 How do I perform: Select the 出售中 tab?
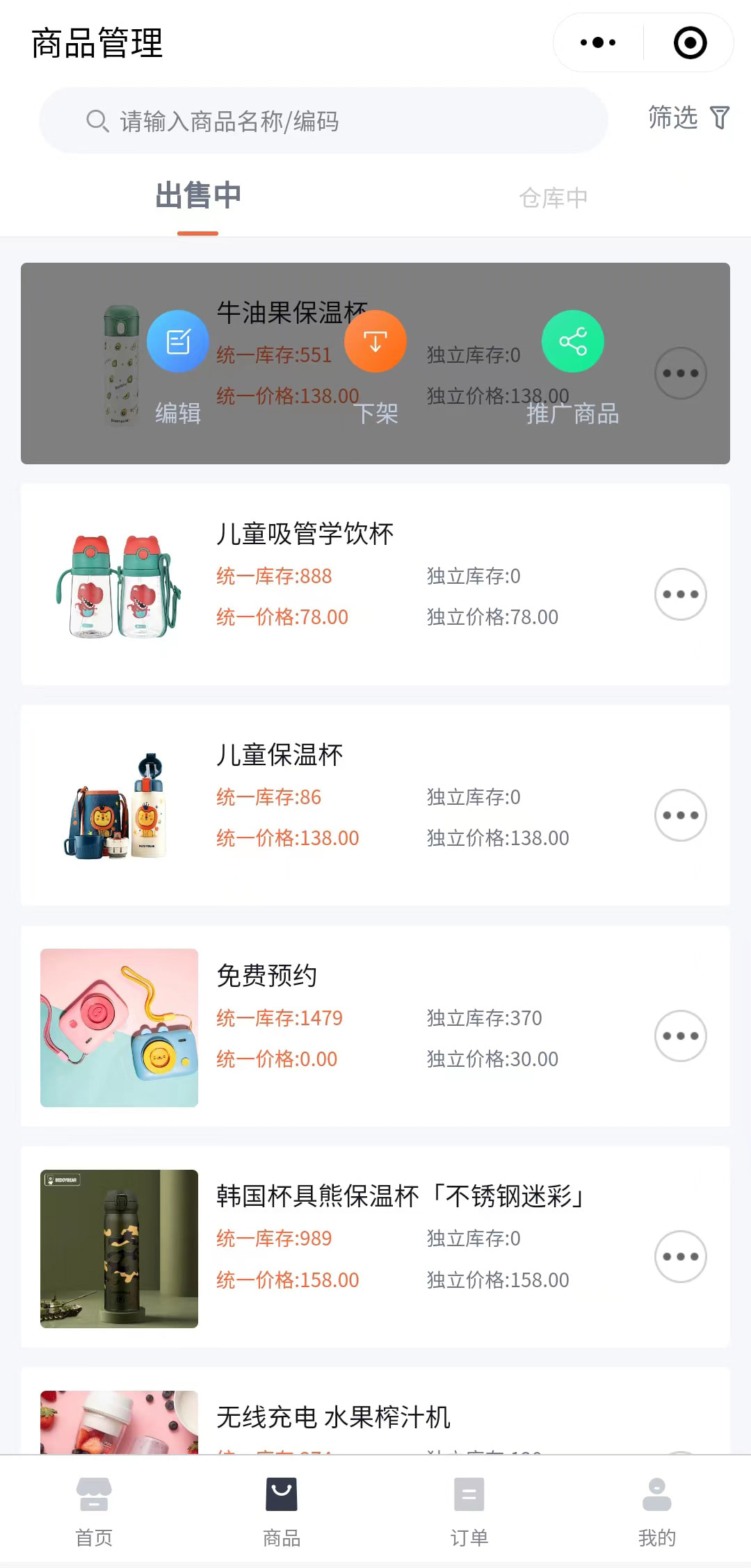pos(198,196)
